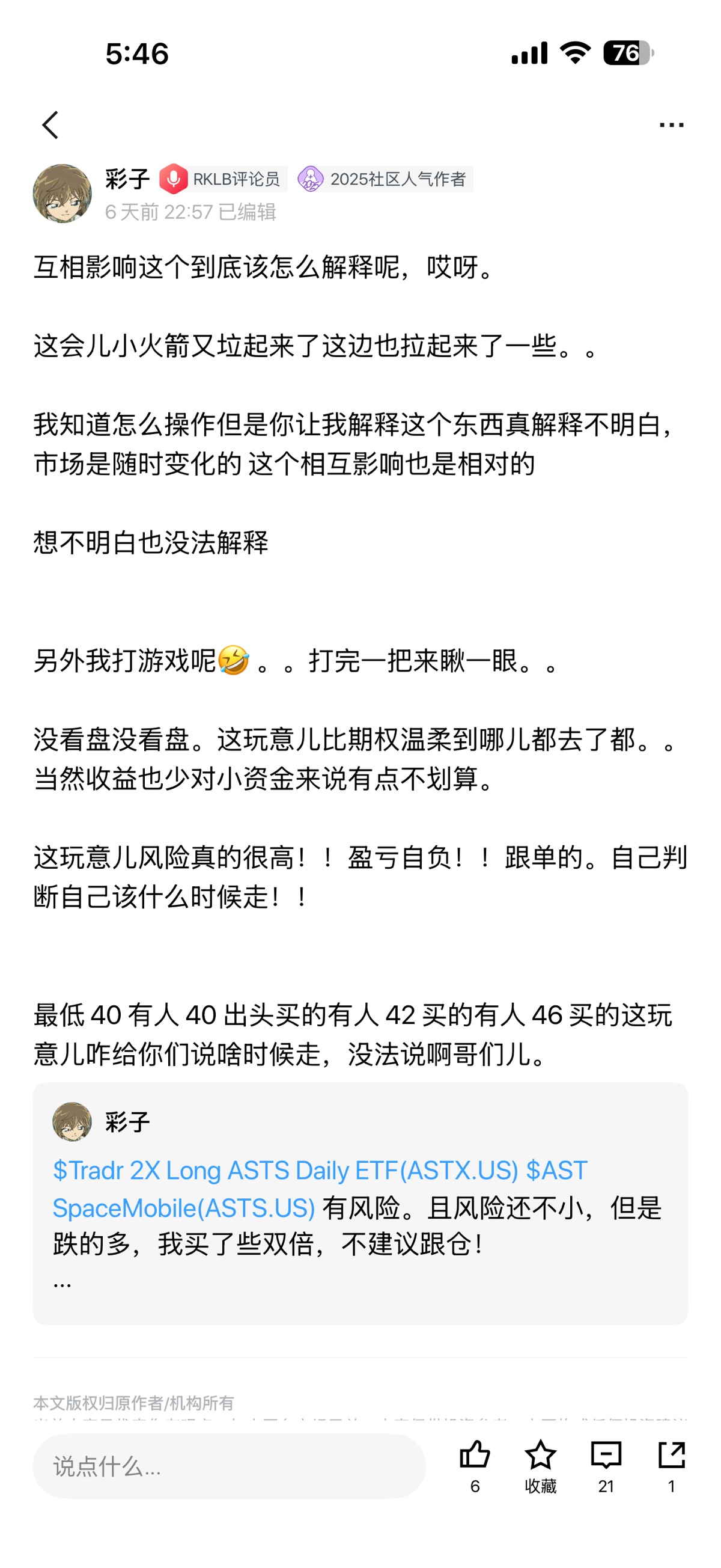
Task: Open the AST SpaceMobile(ASTS.US) stock link
Action: coord(184,1208)
